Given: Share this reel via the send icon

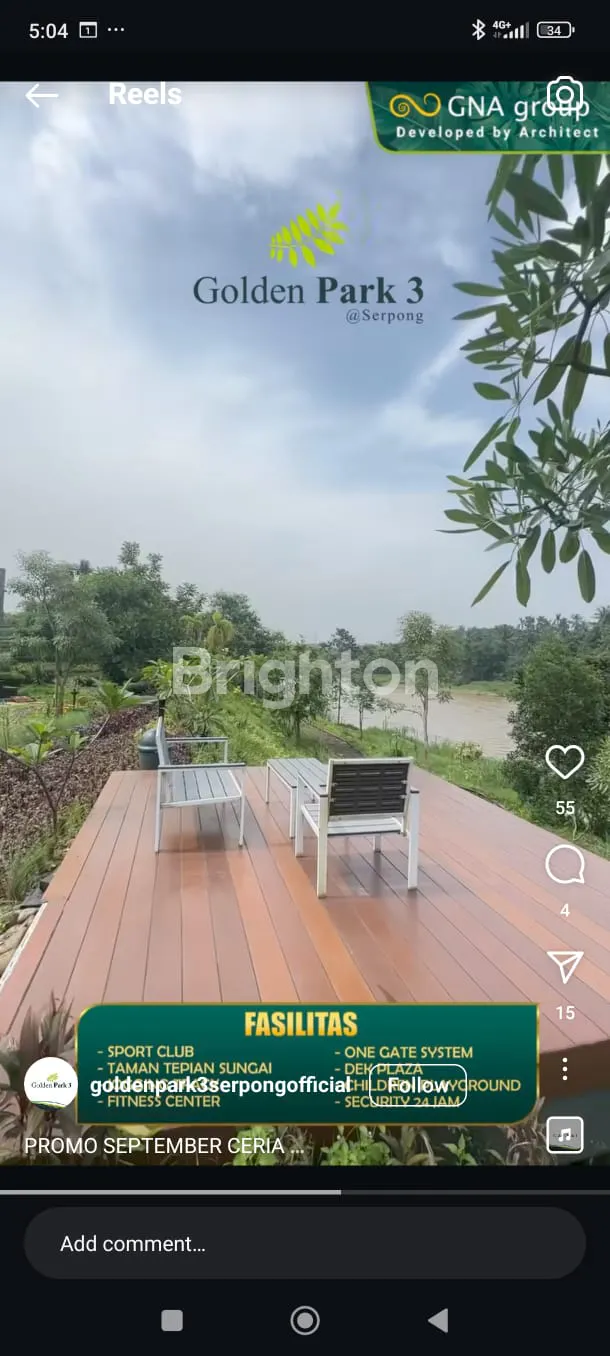Looking at the screenshot, I should coord(565,967).
